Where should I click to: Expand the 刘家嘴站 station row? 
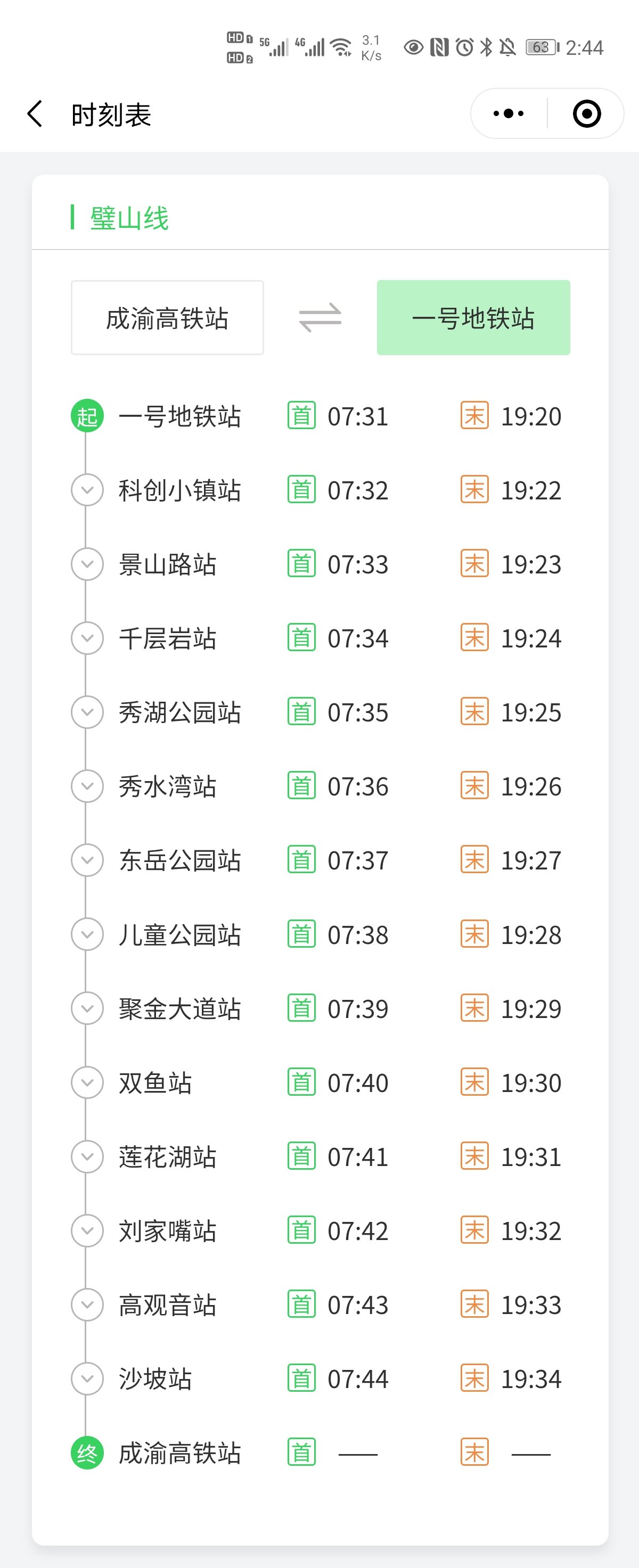(x=87, y=1231)
